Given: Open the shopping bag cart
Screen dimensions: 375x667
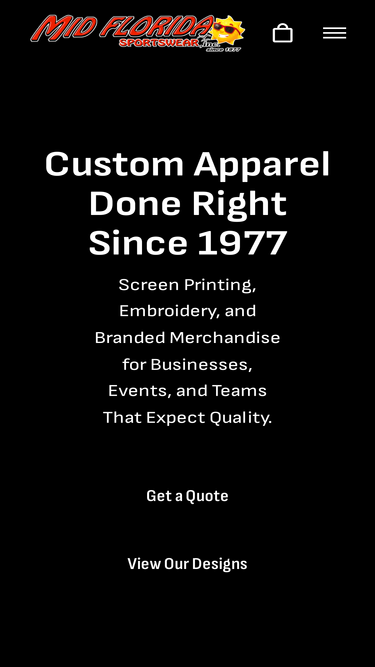Looking at the screenshot, I should (x=282, y=33).
